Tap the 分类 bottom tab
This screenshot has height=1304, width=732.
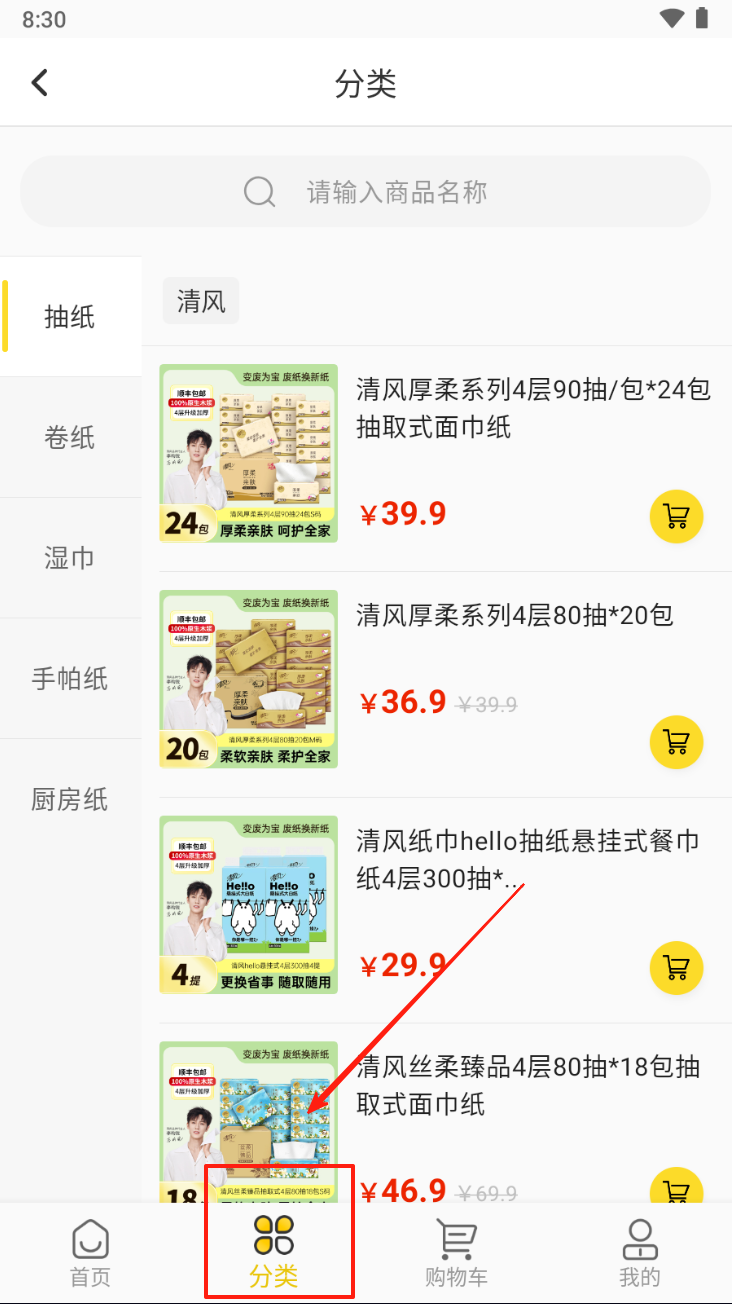click(x=274, y=1252)
